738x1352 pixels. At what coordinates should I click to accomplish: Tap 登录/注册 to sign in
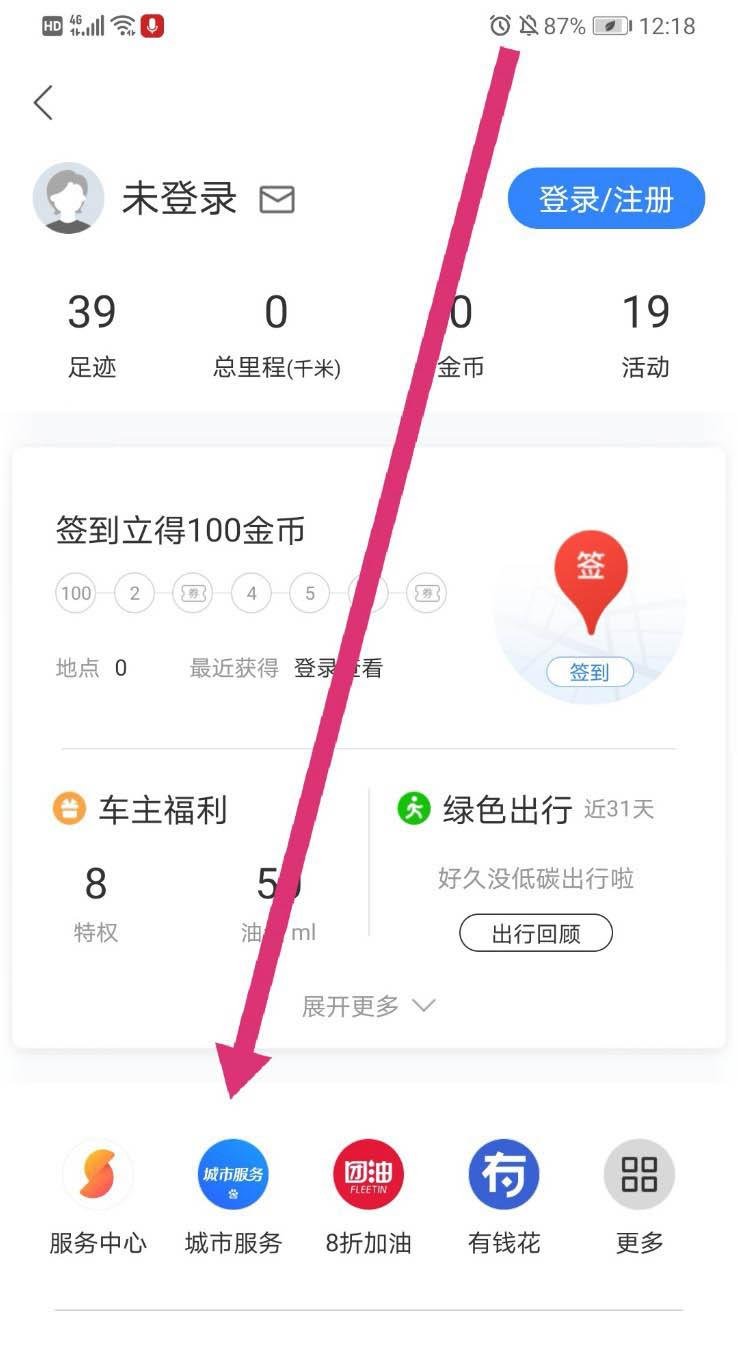pyautogui.click(x=606, y=199)
